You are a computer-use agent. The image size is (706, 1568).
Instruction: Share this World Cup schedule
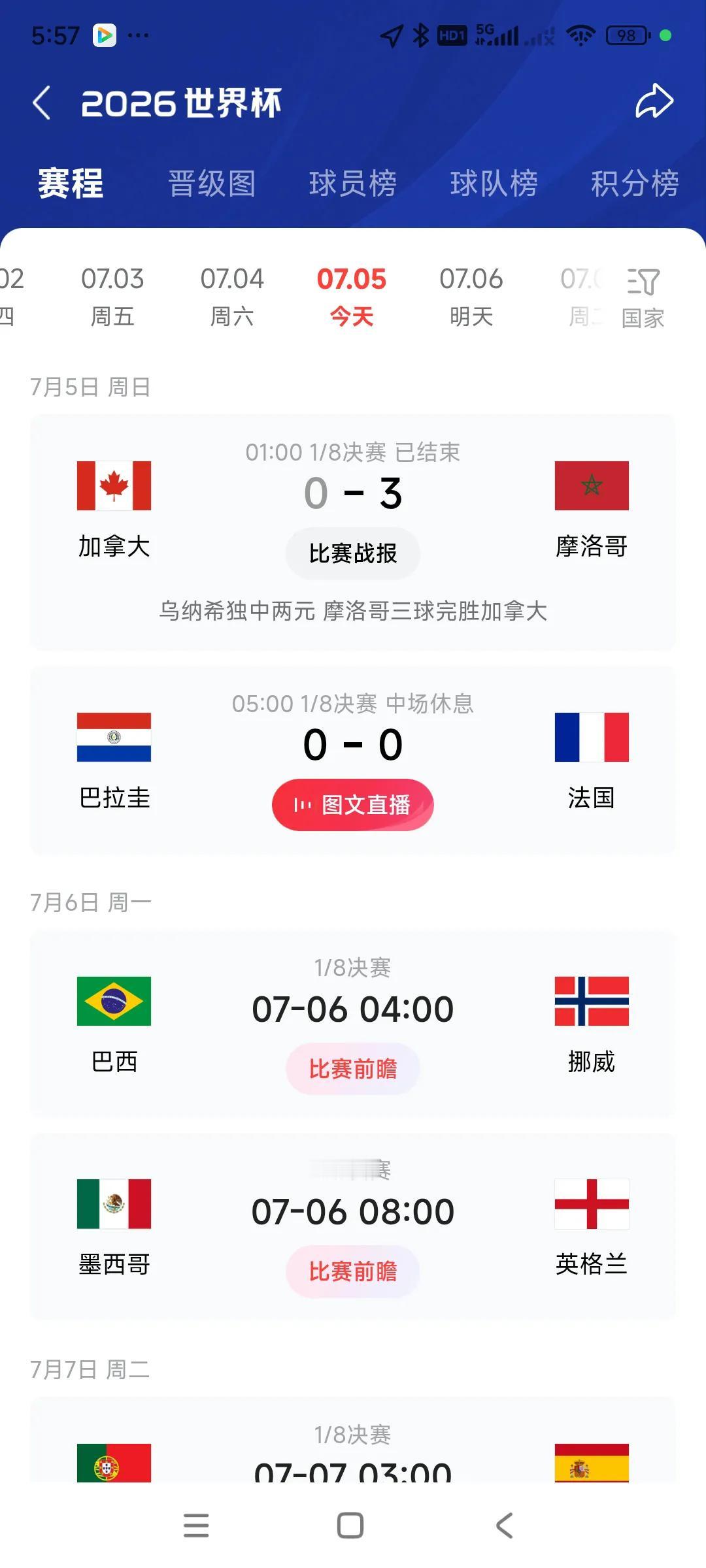click(x=654, y=102)
